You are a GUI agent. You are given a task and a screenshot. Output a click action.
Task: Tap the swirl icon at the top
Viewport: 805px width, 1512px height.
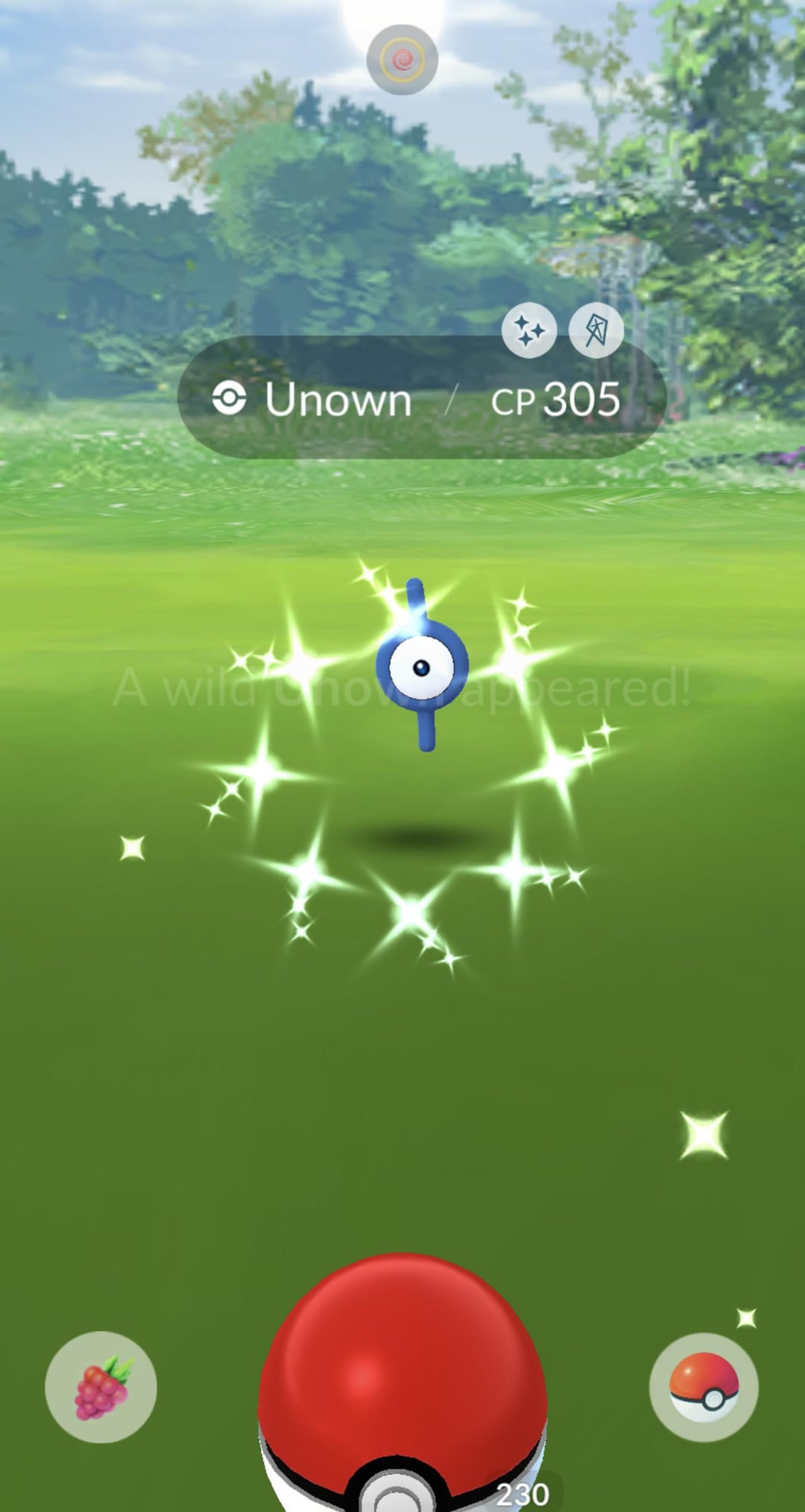402,60
